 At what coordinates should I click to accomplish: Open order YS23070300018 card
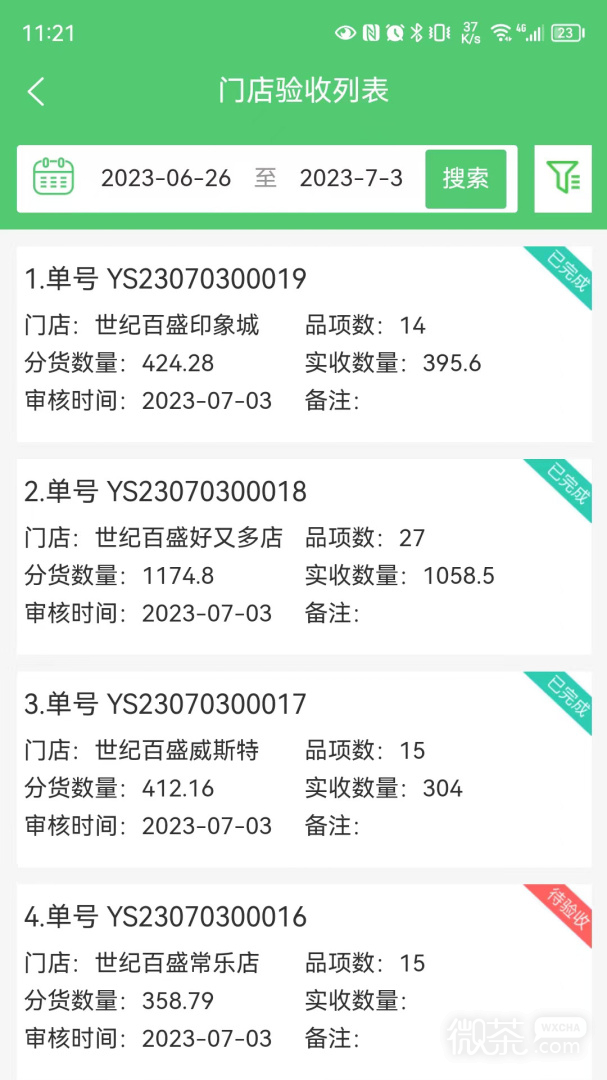click(304, 557)
